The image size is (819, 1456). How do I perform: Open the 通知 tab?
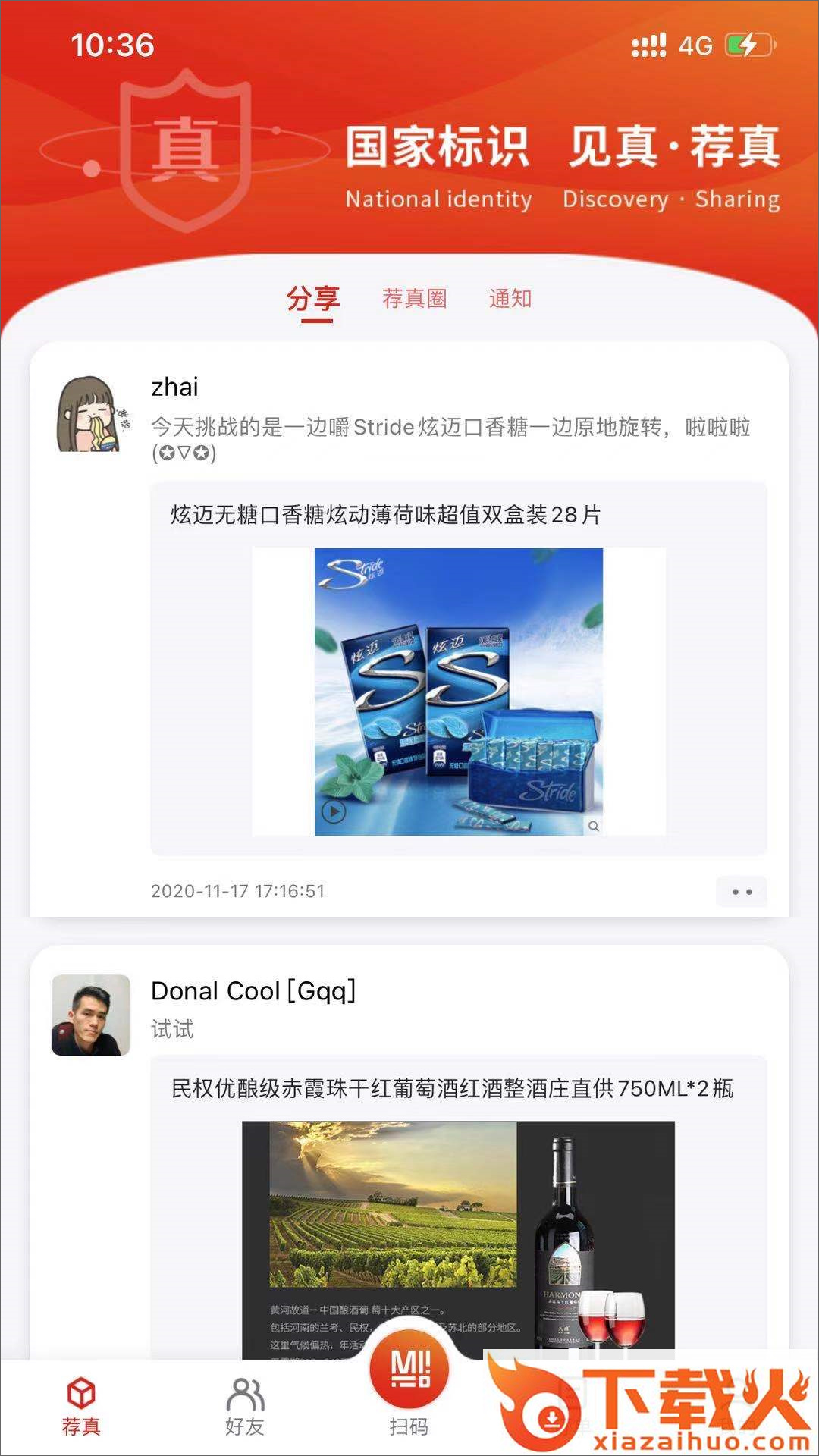pyautogui.click(x=510, y=299)
